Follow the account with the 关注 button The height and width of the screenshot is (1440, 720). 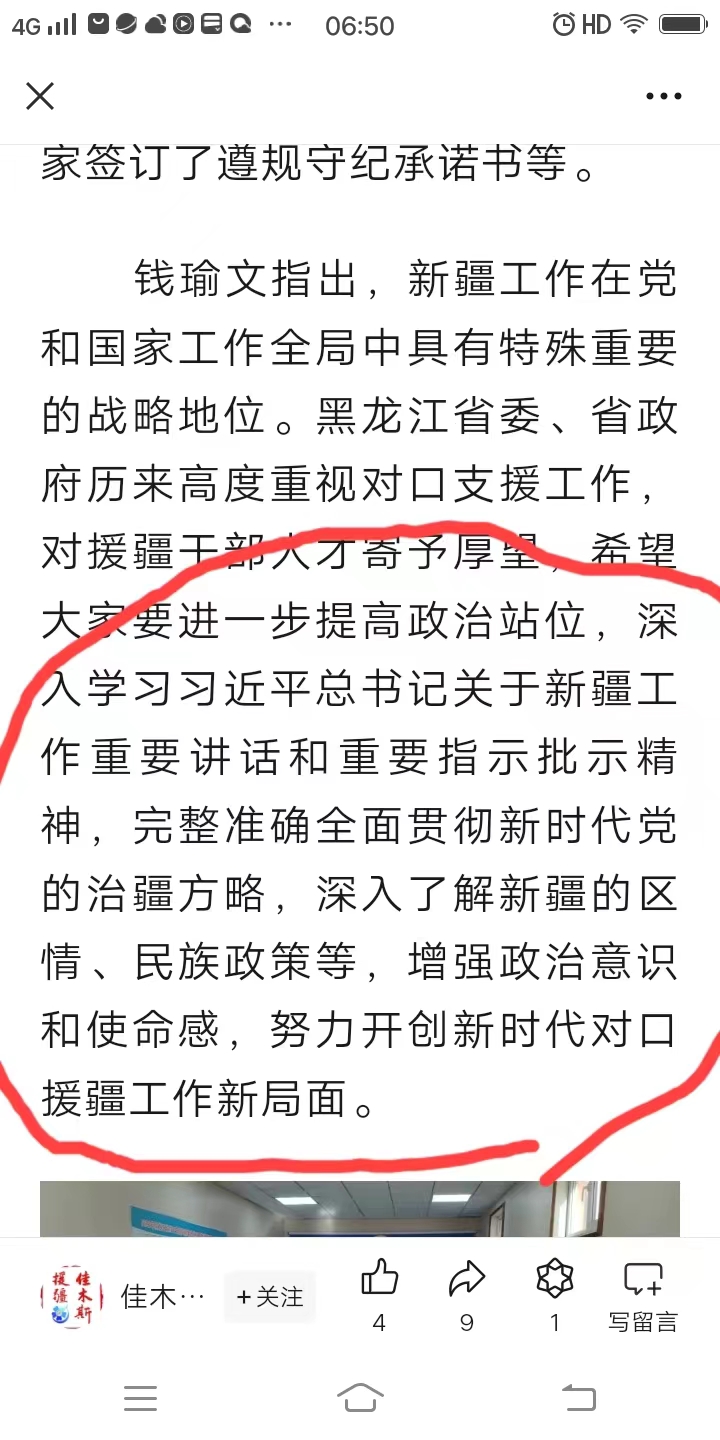click(x=269, y=1297)
